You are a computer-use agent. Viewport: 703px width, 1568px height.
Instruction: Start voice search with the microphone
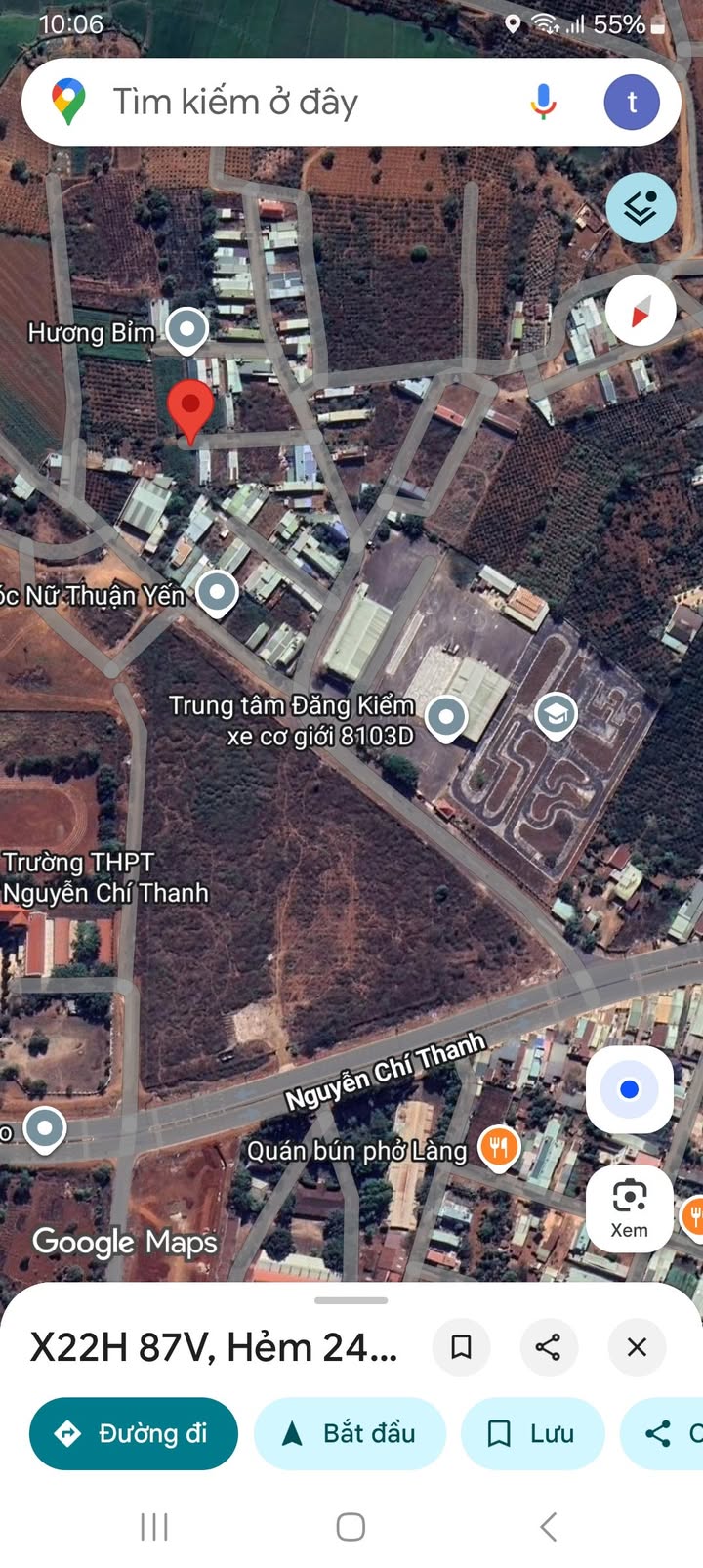543,102
